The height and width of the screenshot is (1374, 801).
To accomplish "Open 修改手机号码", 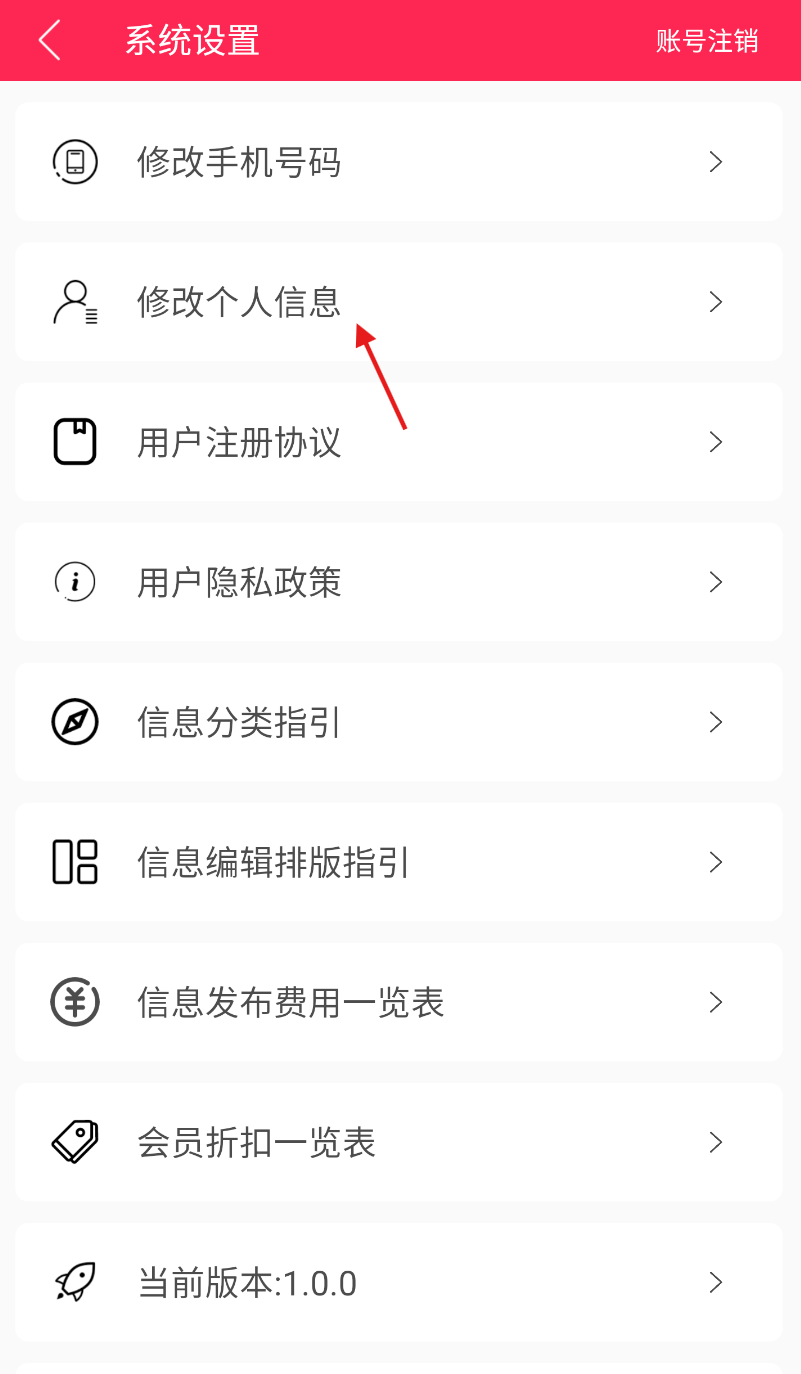I will click(399, 161).
